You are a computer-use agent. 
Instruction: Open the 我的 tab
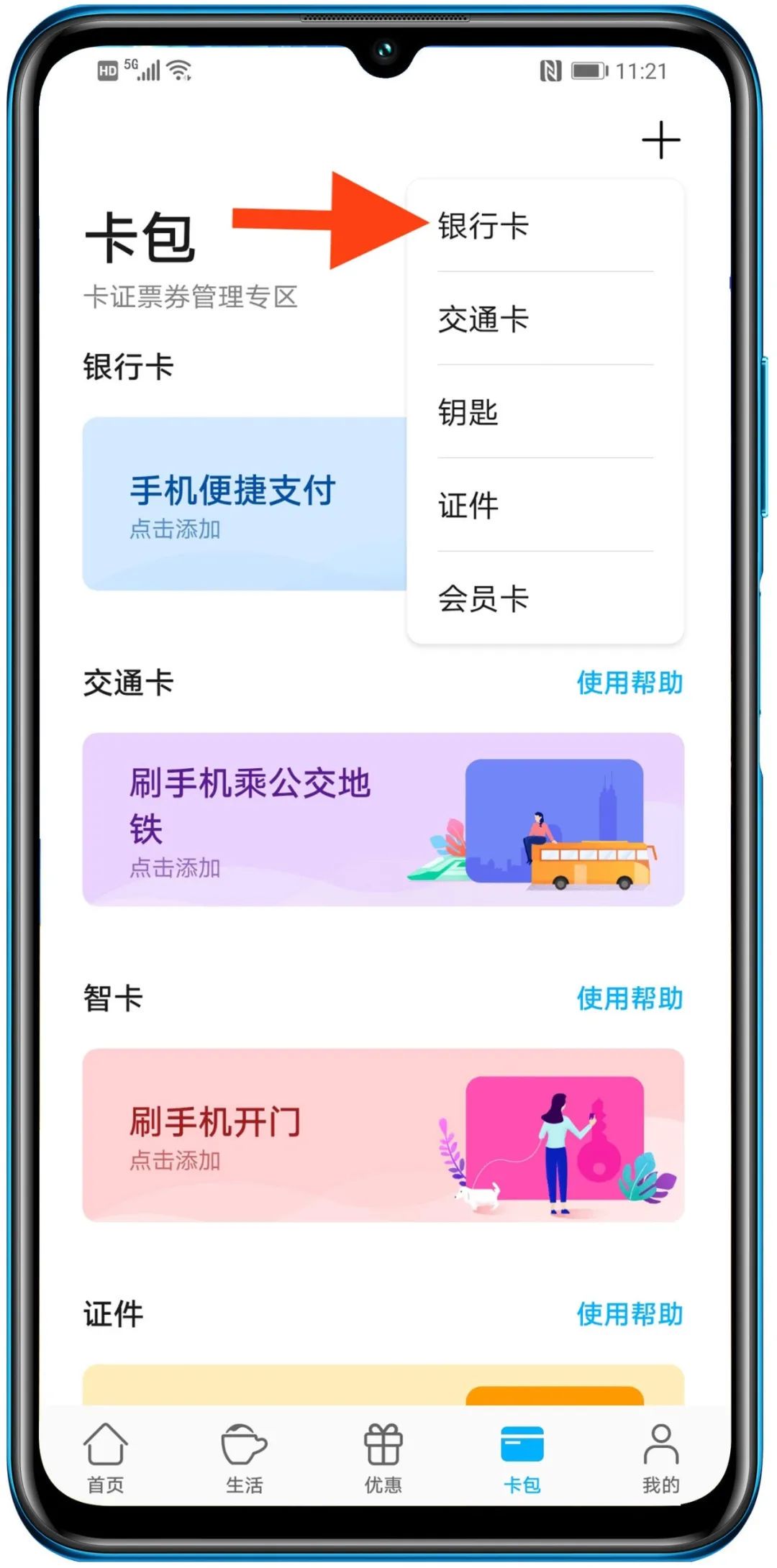[x=660, y=1458]
